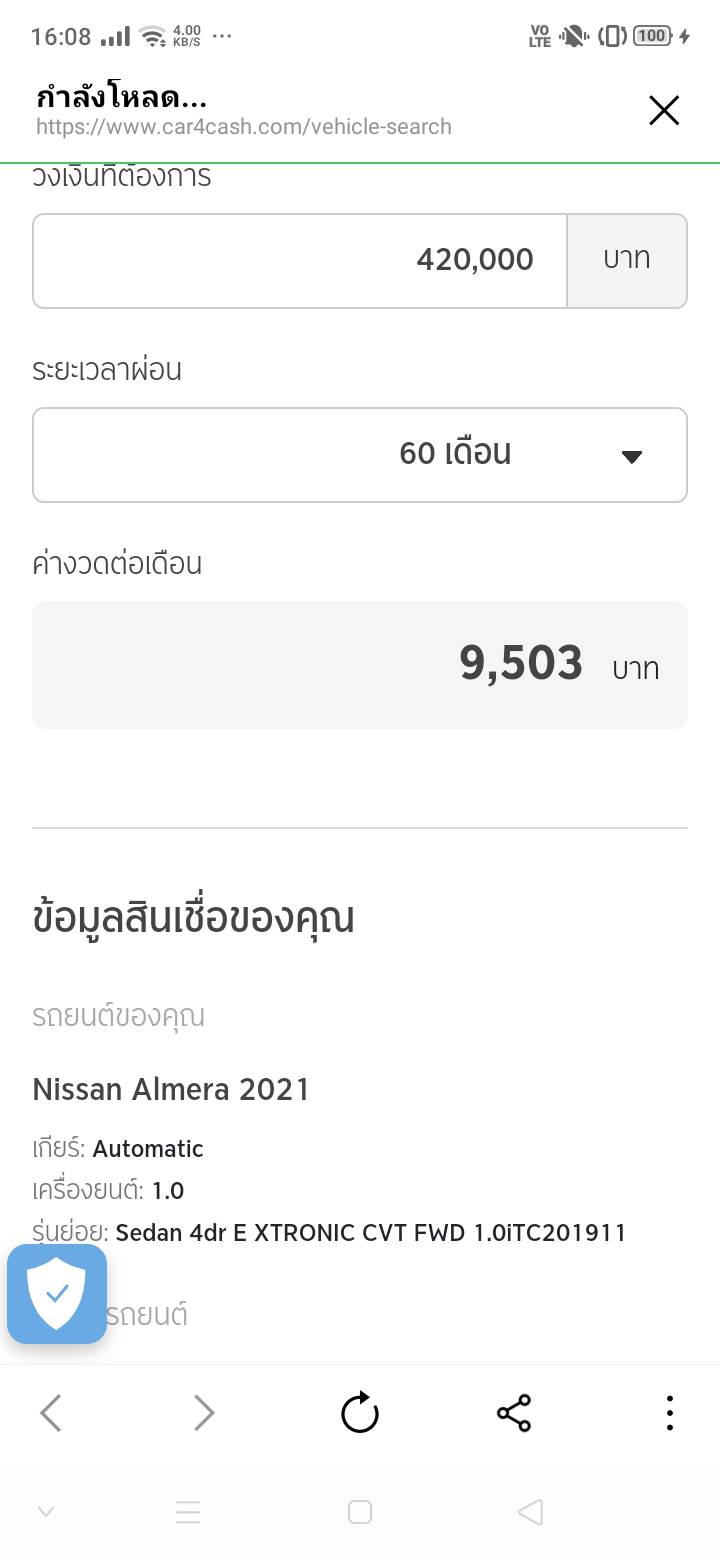This screenshot has height=1560, width=720.
Task: Tap the system home button
Action: (360, 1512)
